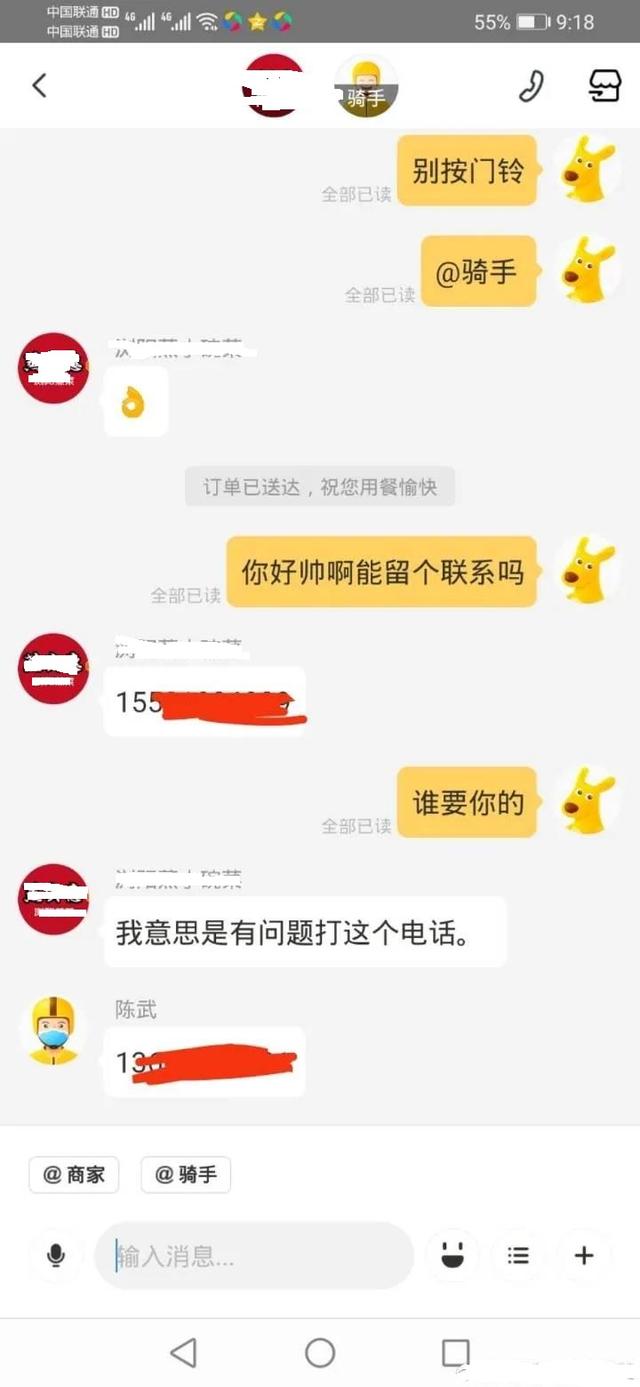Open the rider avatar in header

coord(366,86)
